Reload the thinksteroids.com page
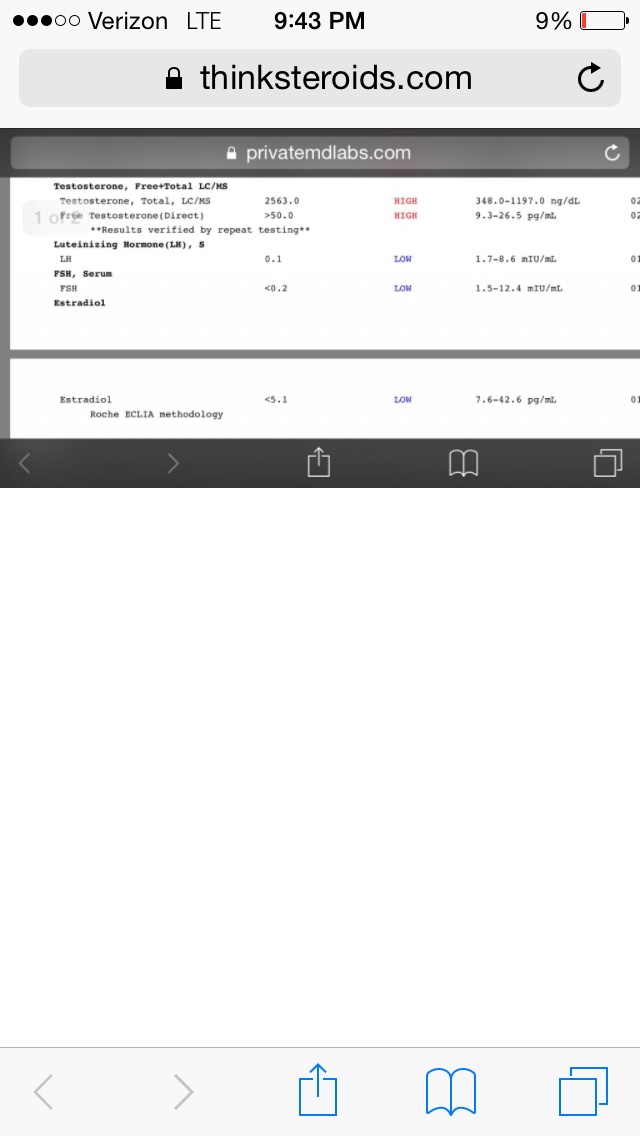This screenshot has height=1136, width=640. pyautogui.click(x=591, y=78)
